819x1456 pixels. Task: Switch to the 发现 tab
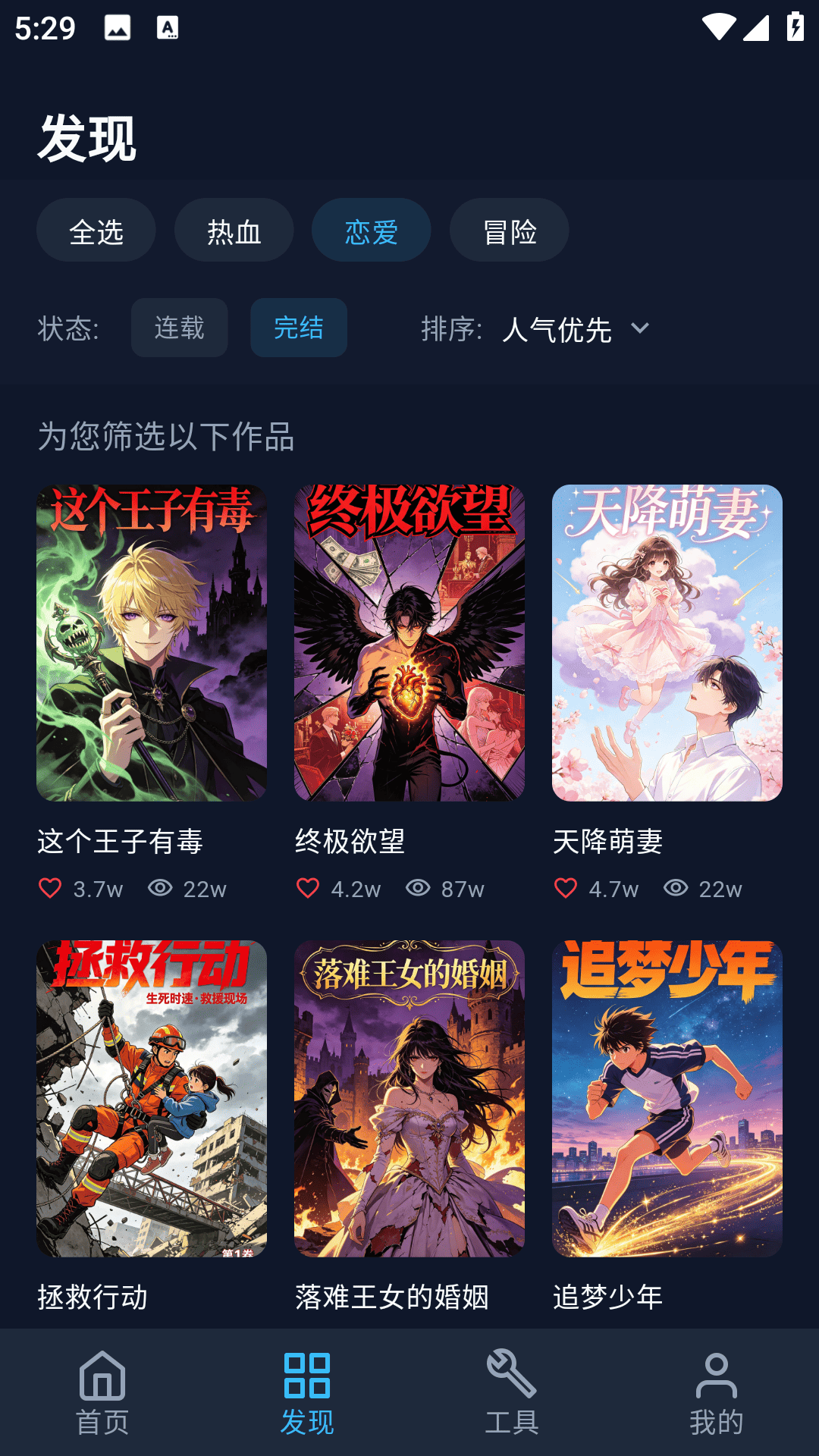[307, 1392]
